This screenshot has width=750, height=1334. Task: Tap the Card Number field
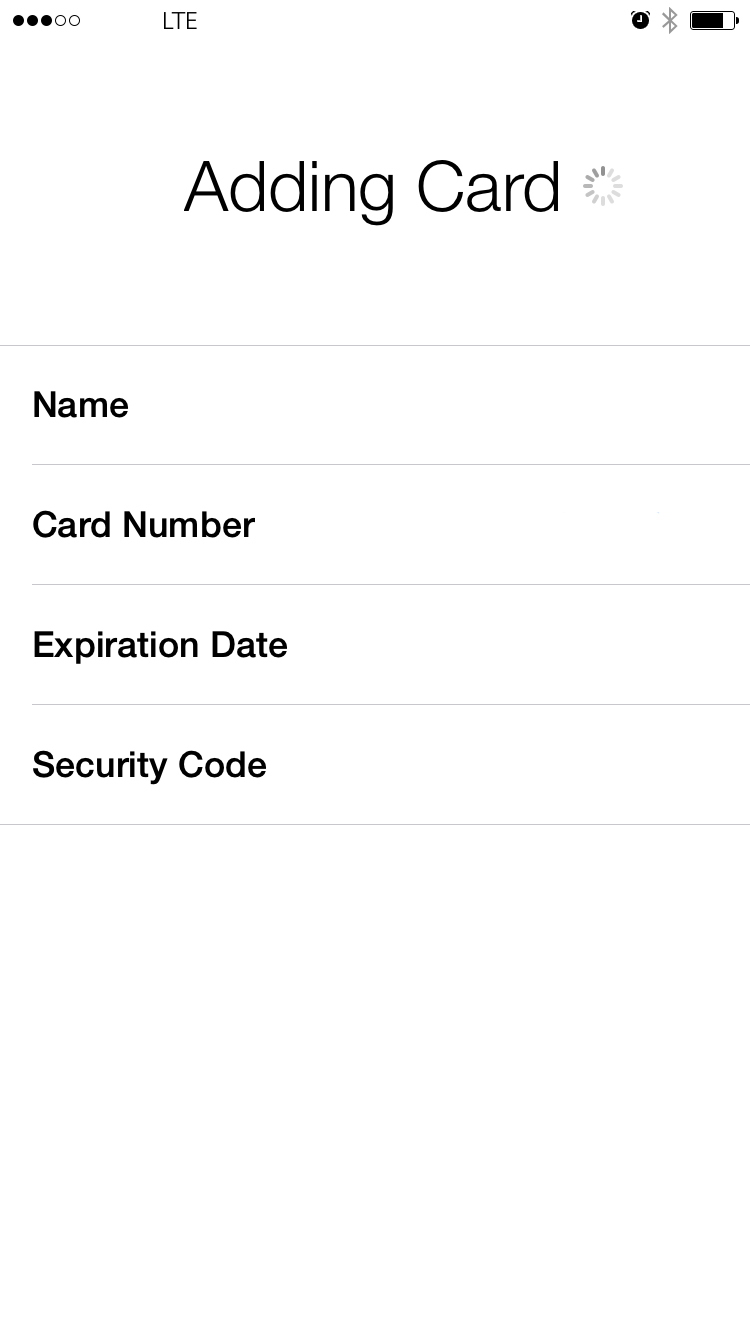coord(375,525)
